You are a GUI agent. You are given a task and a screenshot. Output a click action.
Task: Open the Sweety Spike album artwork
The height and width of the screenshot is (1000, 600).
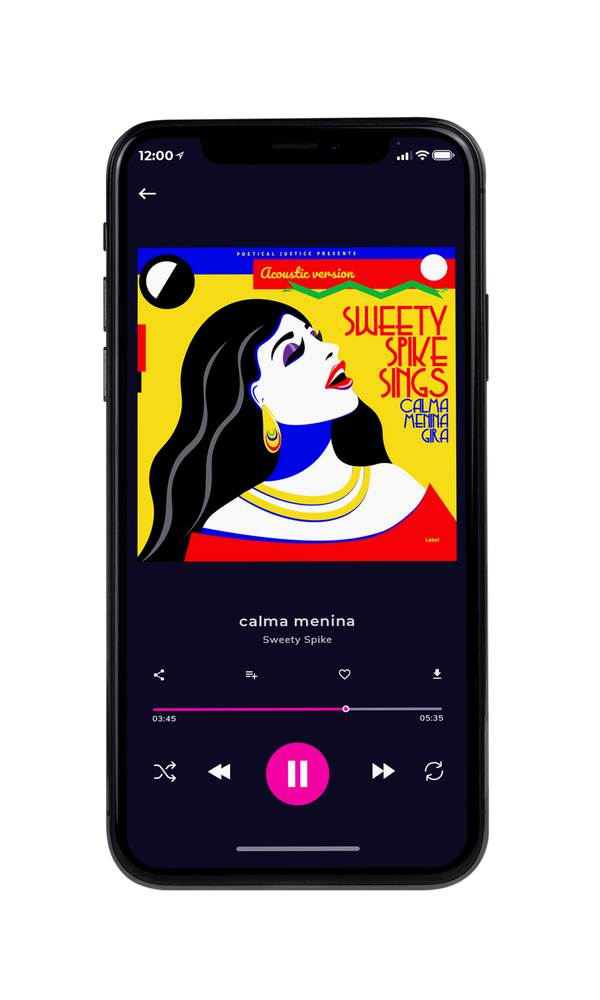coord(297,404)
